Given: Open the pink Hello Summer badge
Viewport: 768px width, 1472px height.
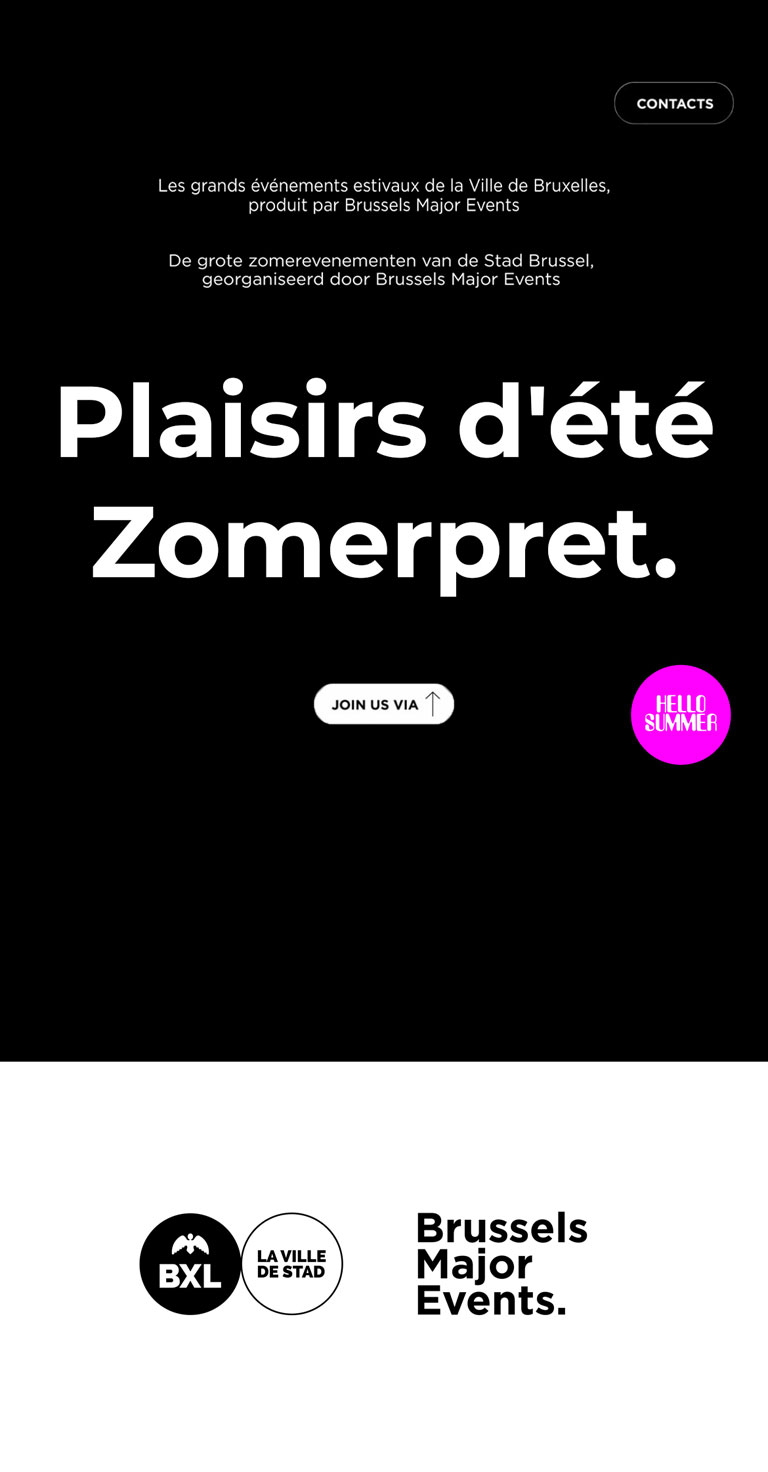Looking at the screenshot, I should coord(681,715).
